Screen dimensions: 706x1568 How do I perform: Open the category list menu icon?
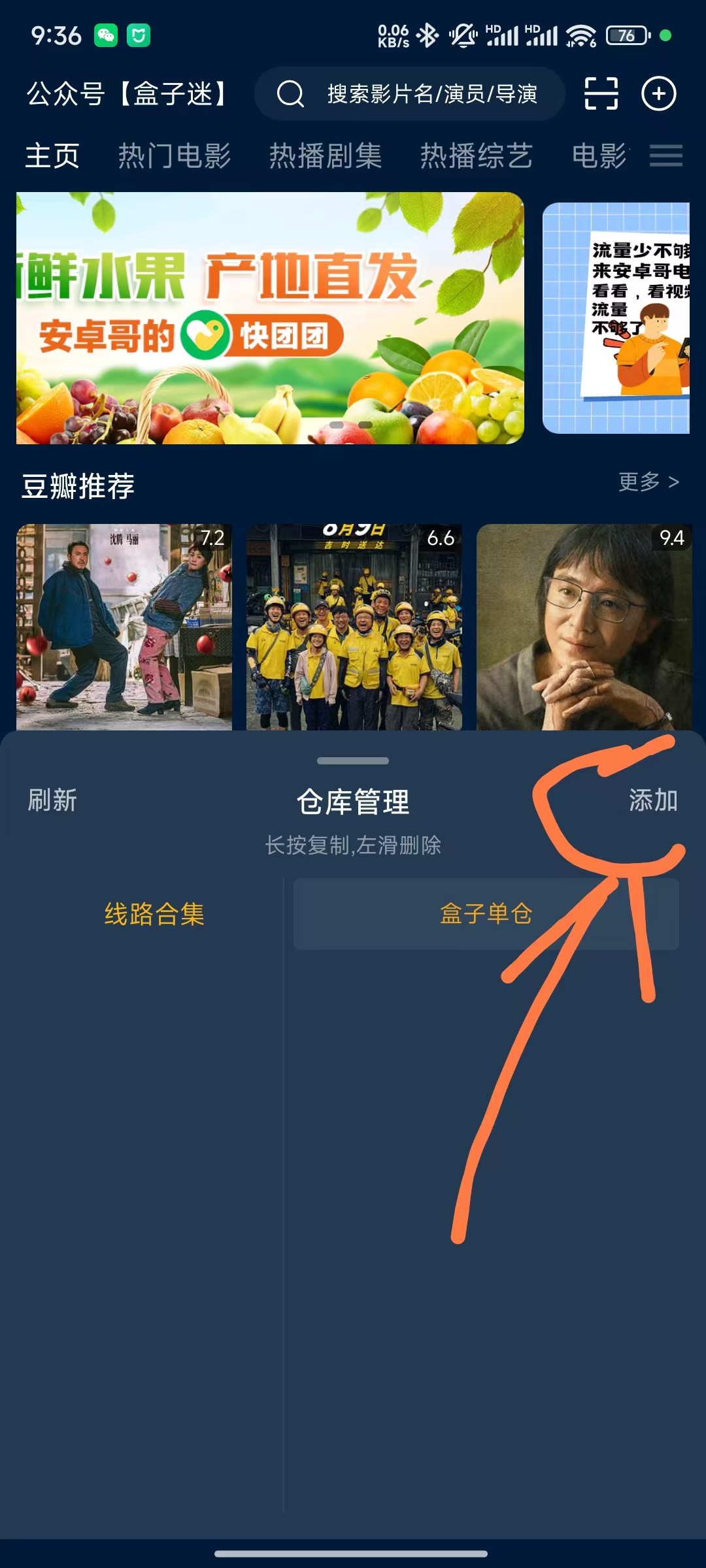tap(665, 155)
